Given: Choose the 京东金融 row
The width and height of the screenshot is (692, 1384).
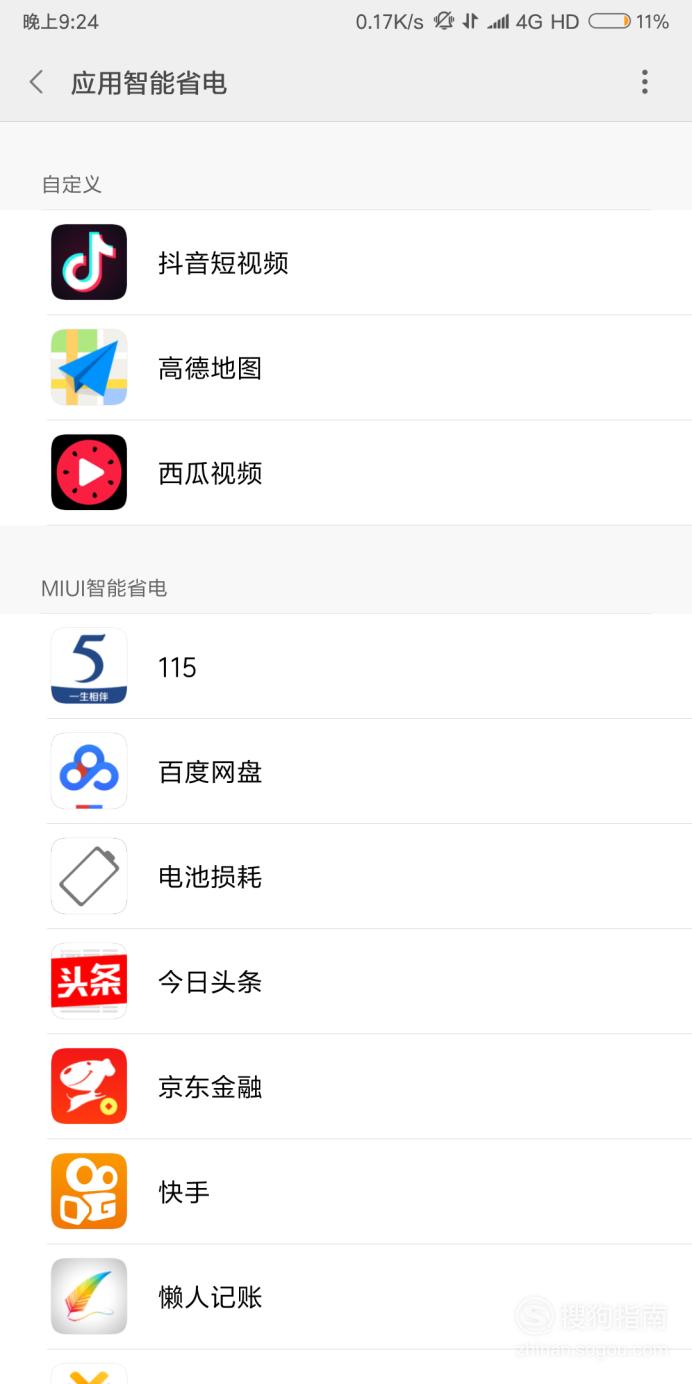Looking at the screenshot, I should point(346,1086).
